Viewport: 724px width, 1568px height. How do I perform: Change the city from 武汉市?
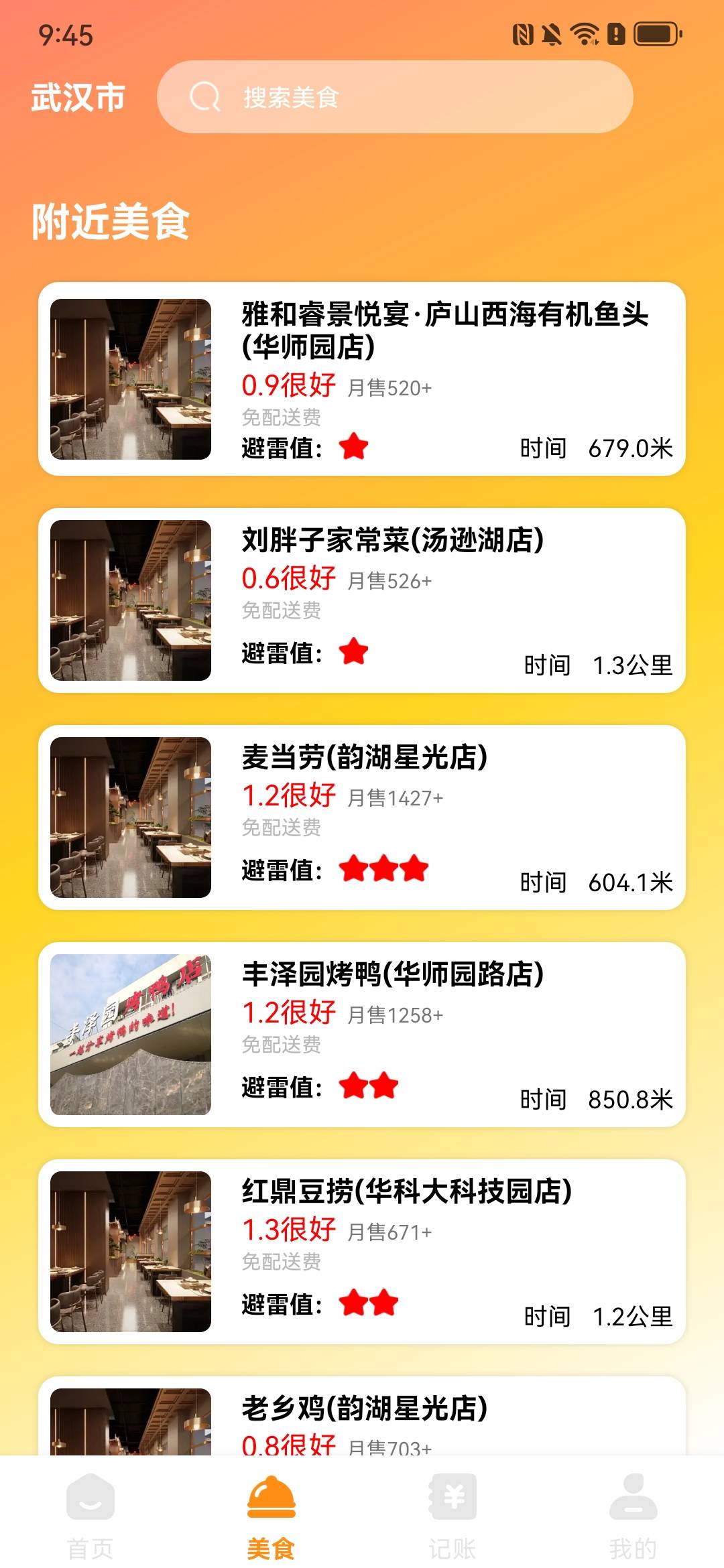[x=78, y=98]
